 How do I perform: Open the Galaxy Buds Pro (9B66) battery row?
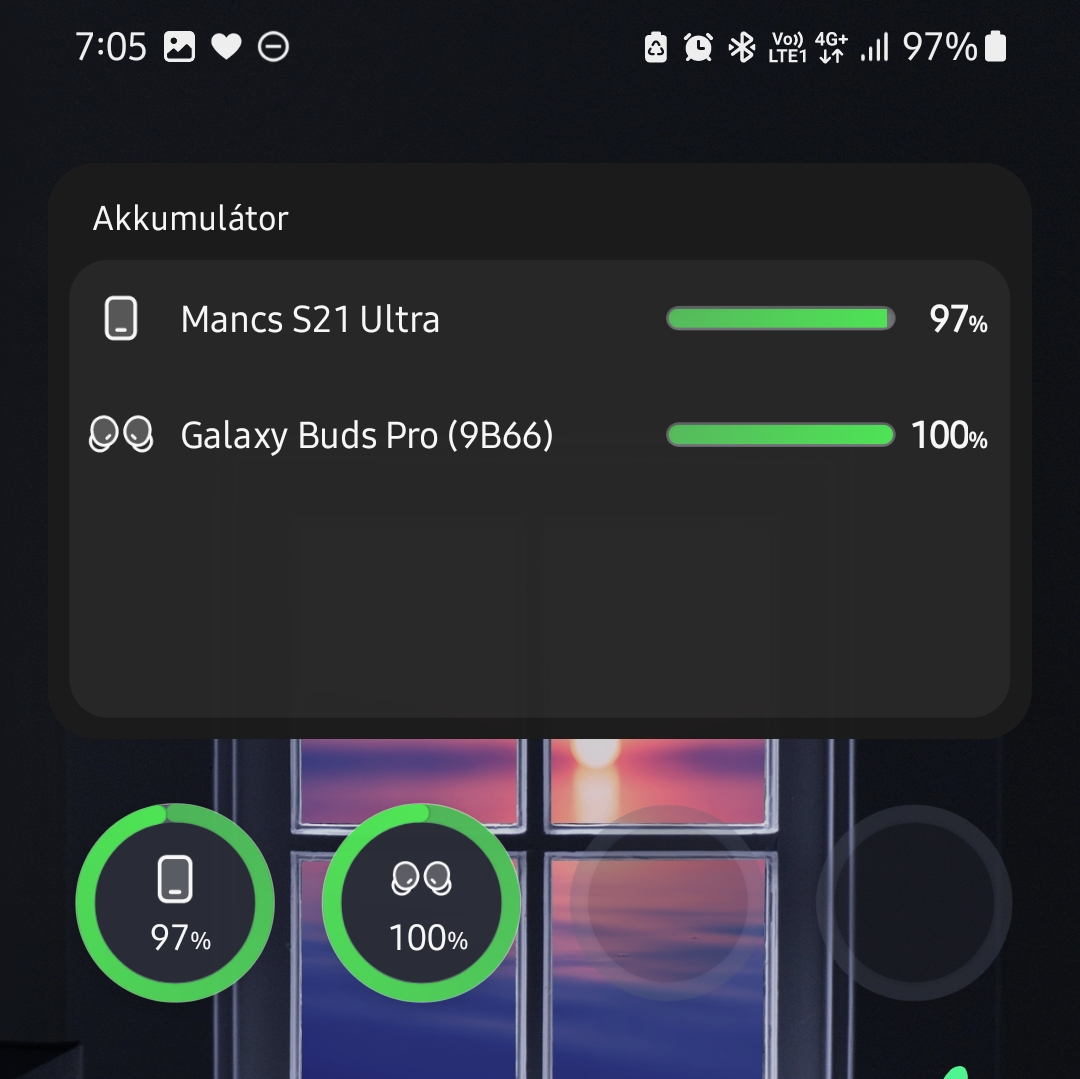[540, 436]
